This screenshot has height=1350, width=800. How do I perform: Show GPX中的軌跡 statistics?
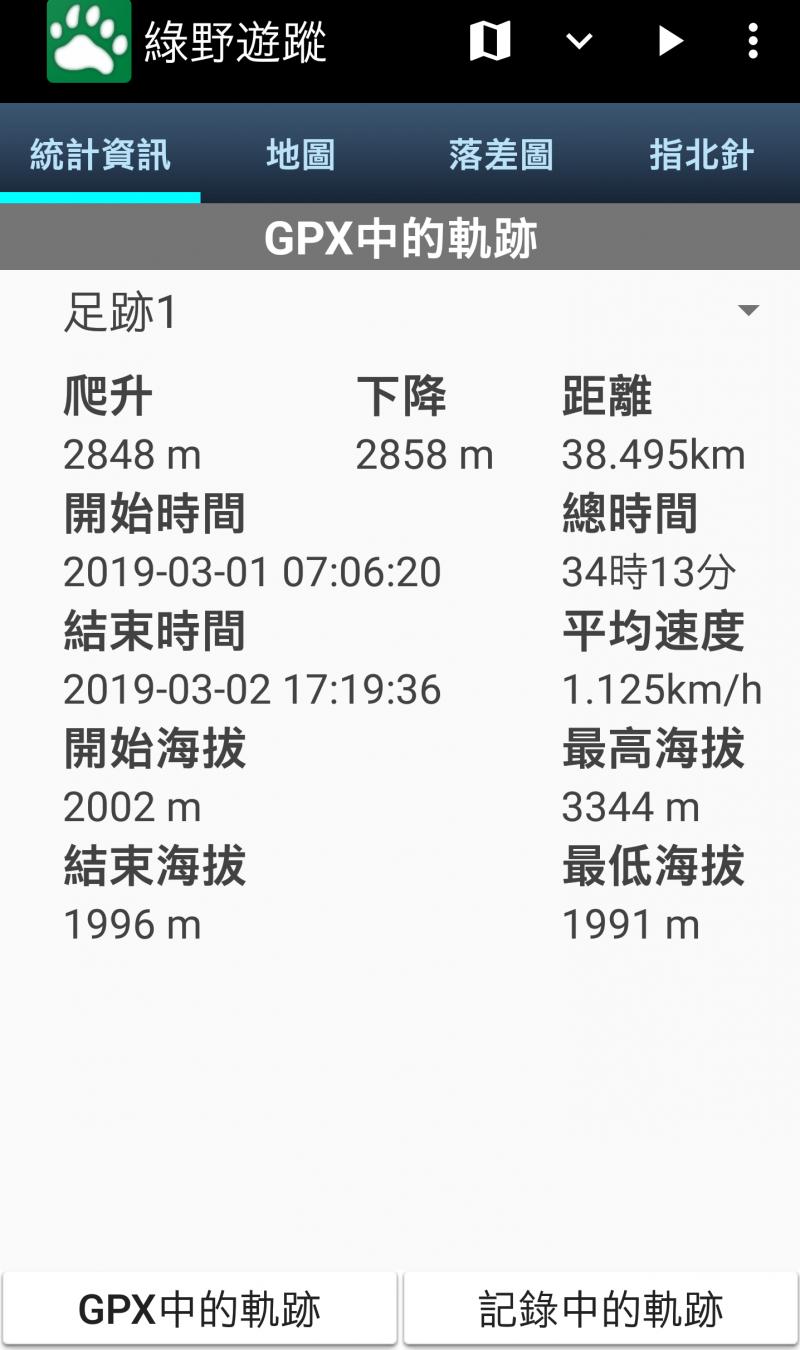[x=200, y=1308]
